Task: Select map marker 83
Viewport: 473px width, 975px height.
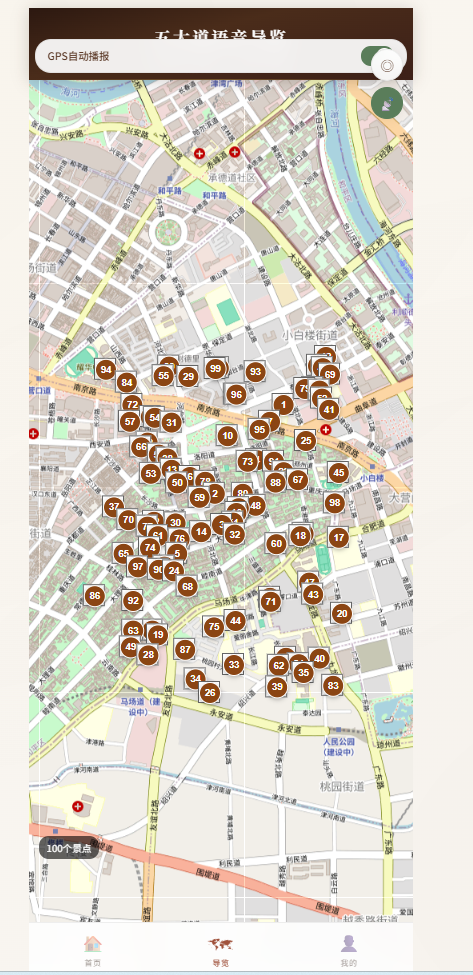Action: (333, 685)
